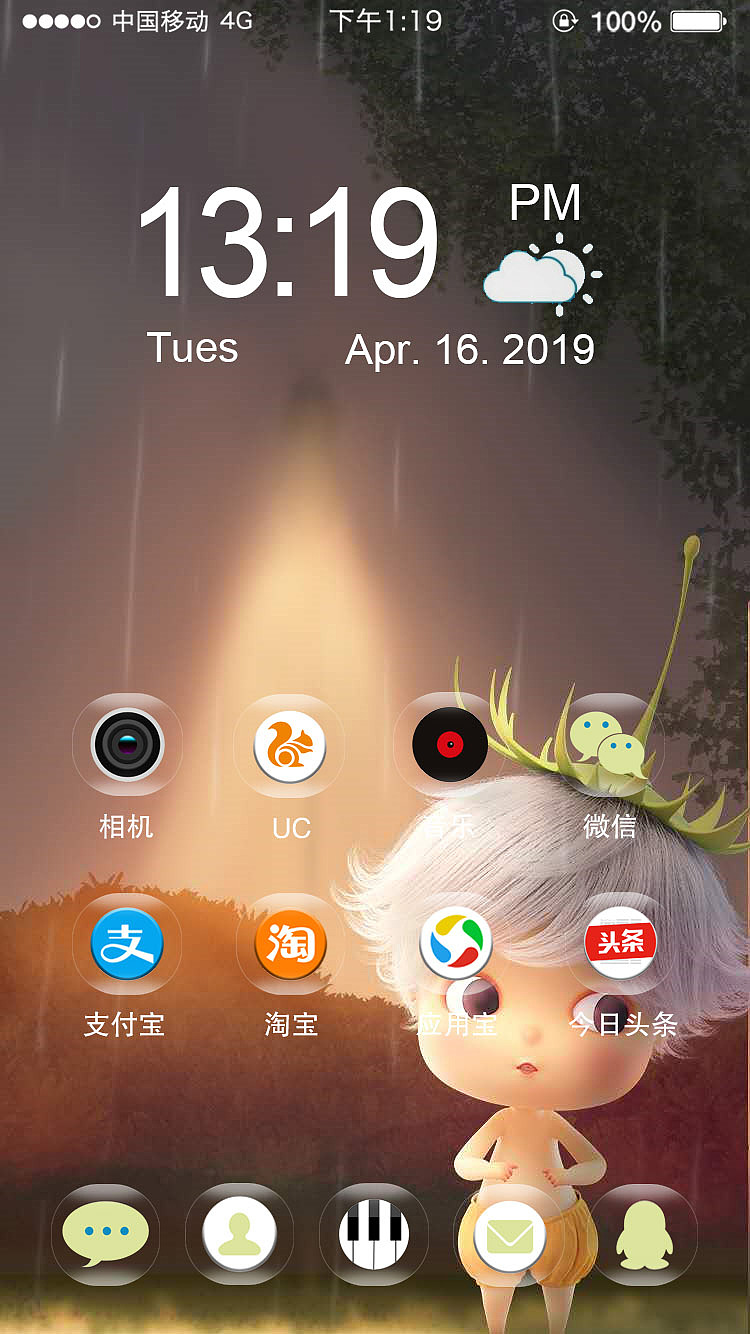The height and width of the screenshot is (1334, 750).
Task: Open the contacts icon in the dock
Action: click(x=239, y=1234)
